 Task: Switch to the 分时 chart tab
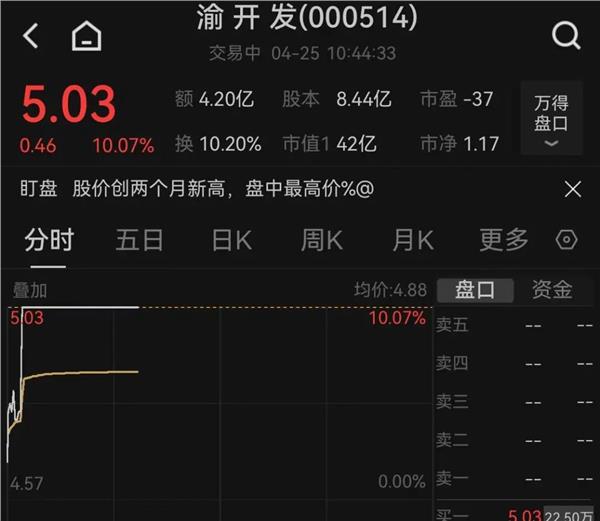(x=49, y=241)
